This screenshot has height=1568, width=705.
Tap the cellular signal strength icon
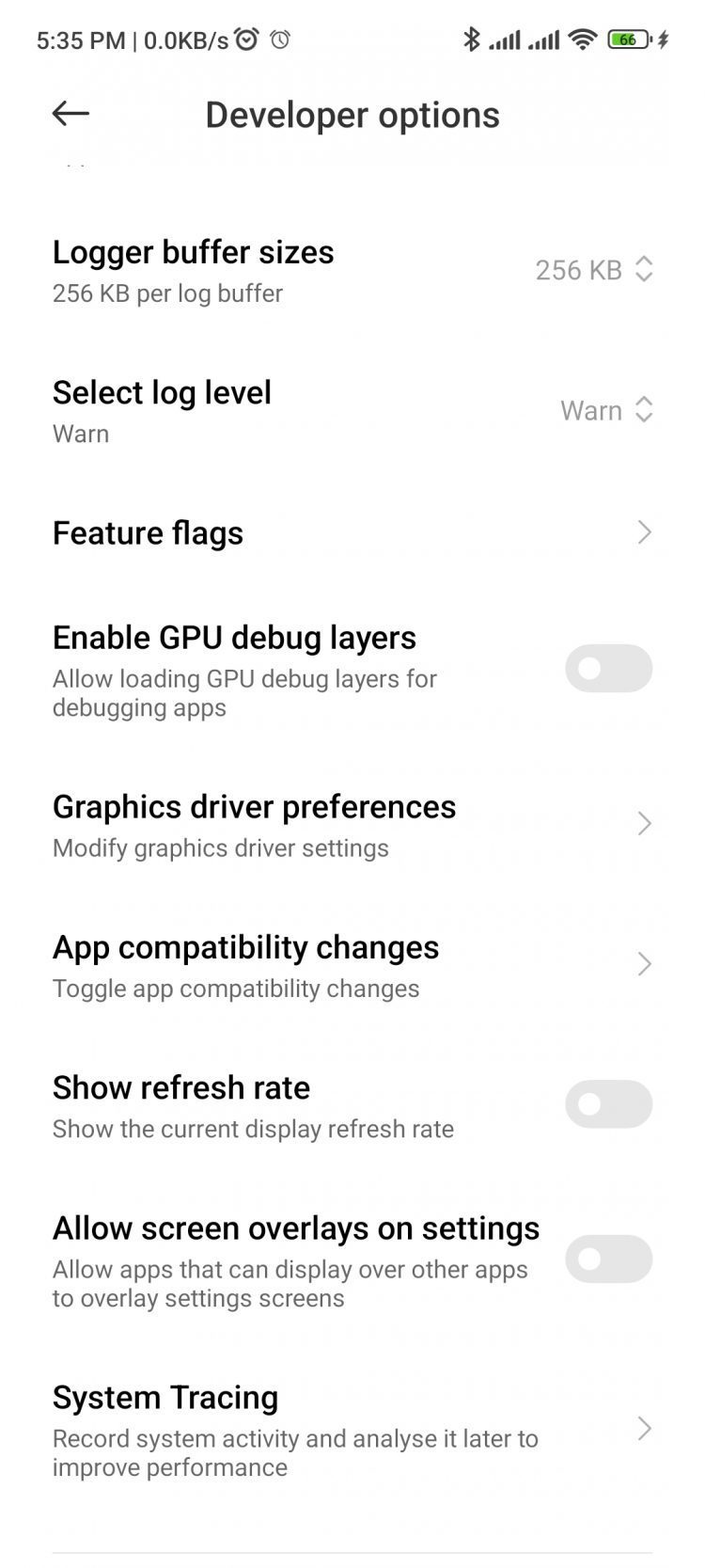[508, 40]
